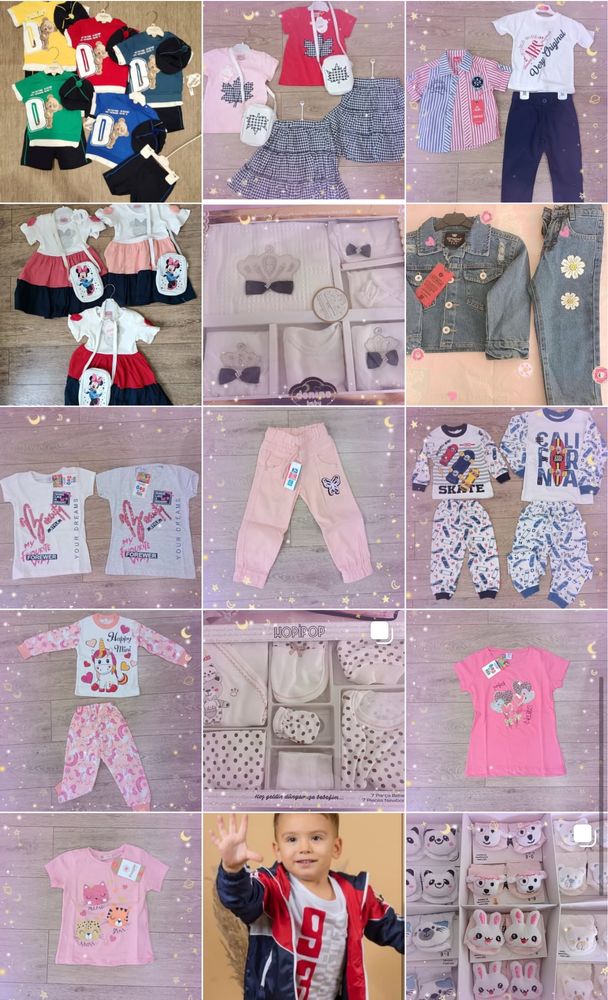Open the photo of the waving boy
608x1000 pixels.
(303, 906)
